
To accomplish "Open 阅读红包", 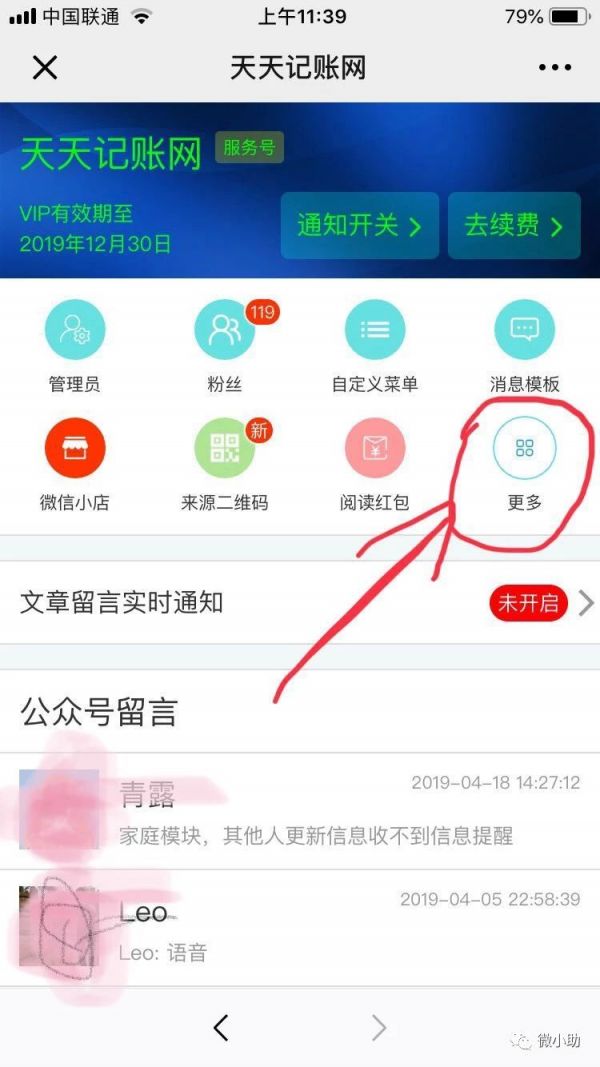I will 375,449.
